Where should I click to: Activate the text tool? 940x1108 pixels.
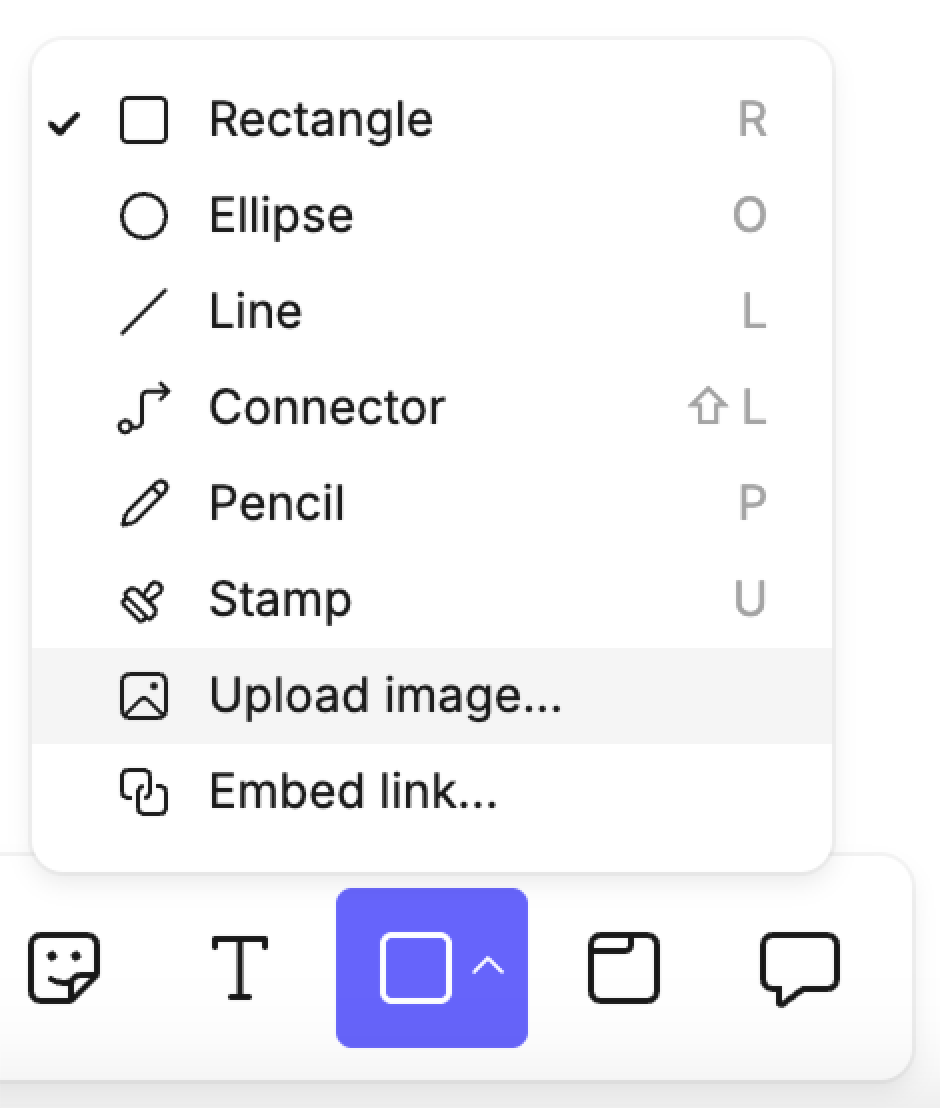coord(240,968)
